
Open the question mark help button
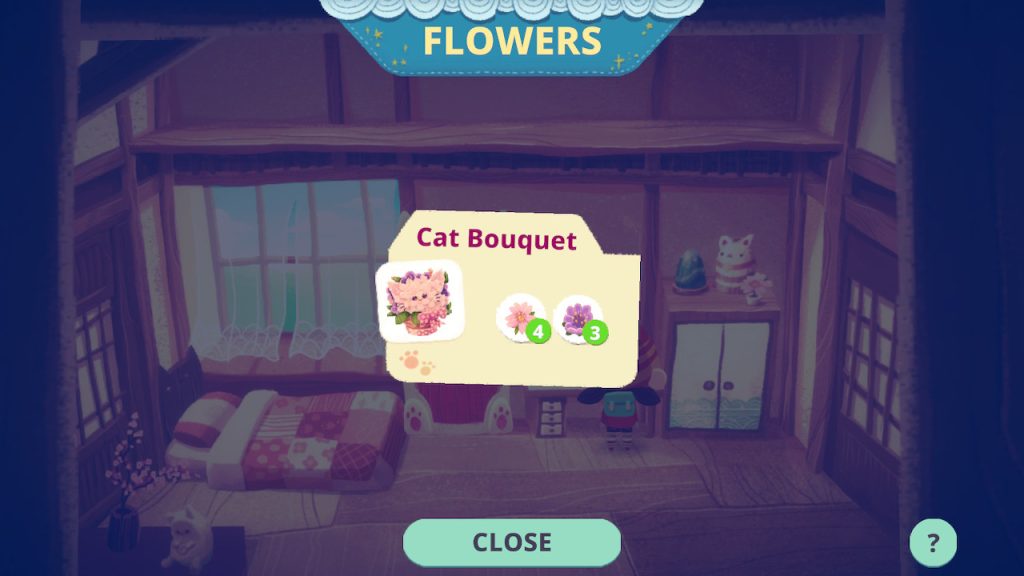[x=932, y=543]
